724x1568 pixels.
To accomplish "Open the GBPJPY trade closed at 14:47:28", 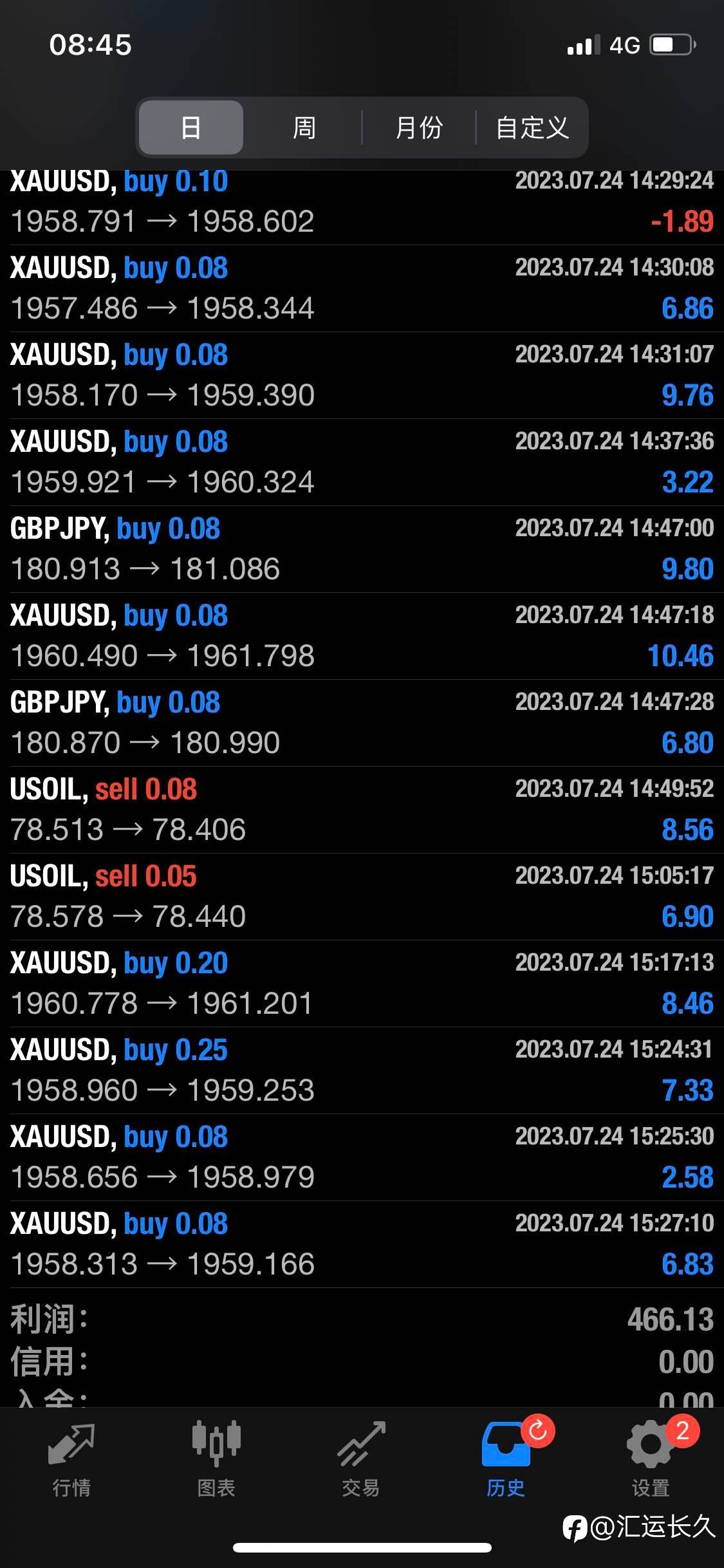I will click(362, 722).
